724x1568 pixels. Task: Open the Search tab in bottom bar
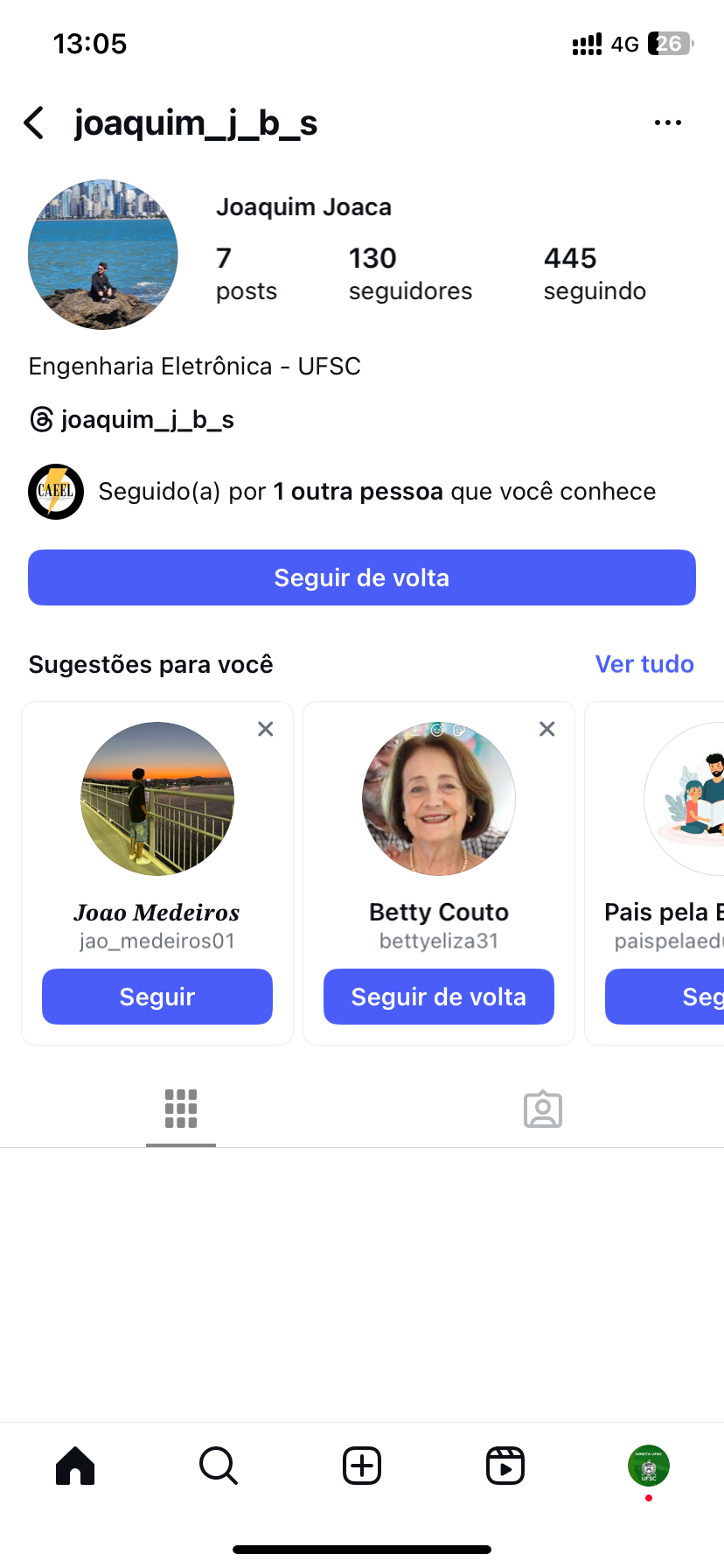coord(219,1466)
